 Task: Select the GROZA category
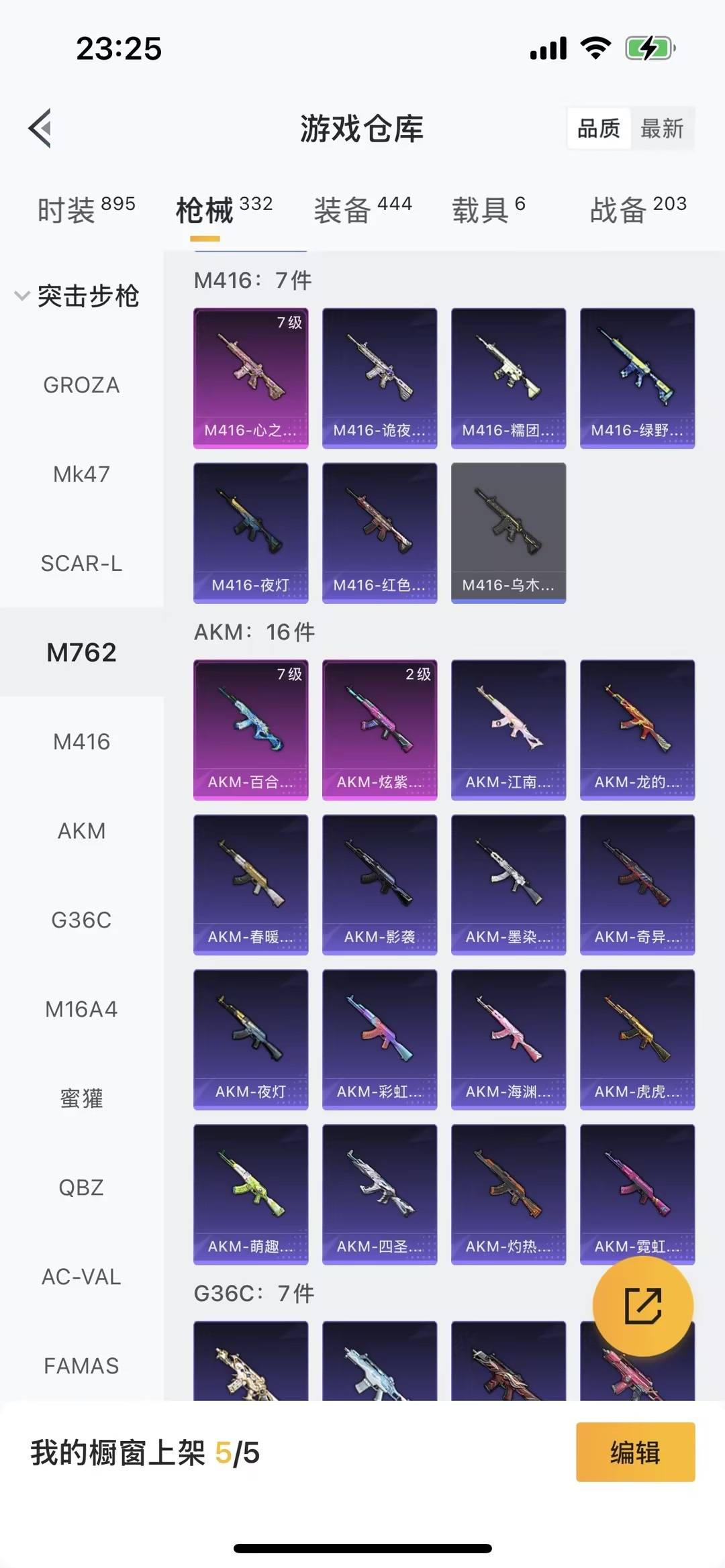point(81,385)
